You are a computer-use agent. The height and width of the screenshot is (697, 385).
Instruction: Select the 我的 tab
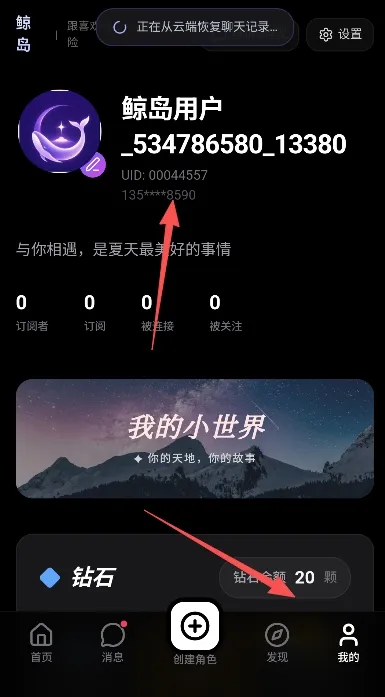pyautogui.click(x=348, y=642)
